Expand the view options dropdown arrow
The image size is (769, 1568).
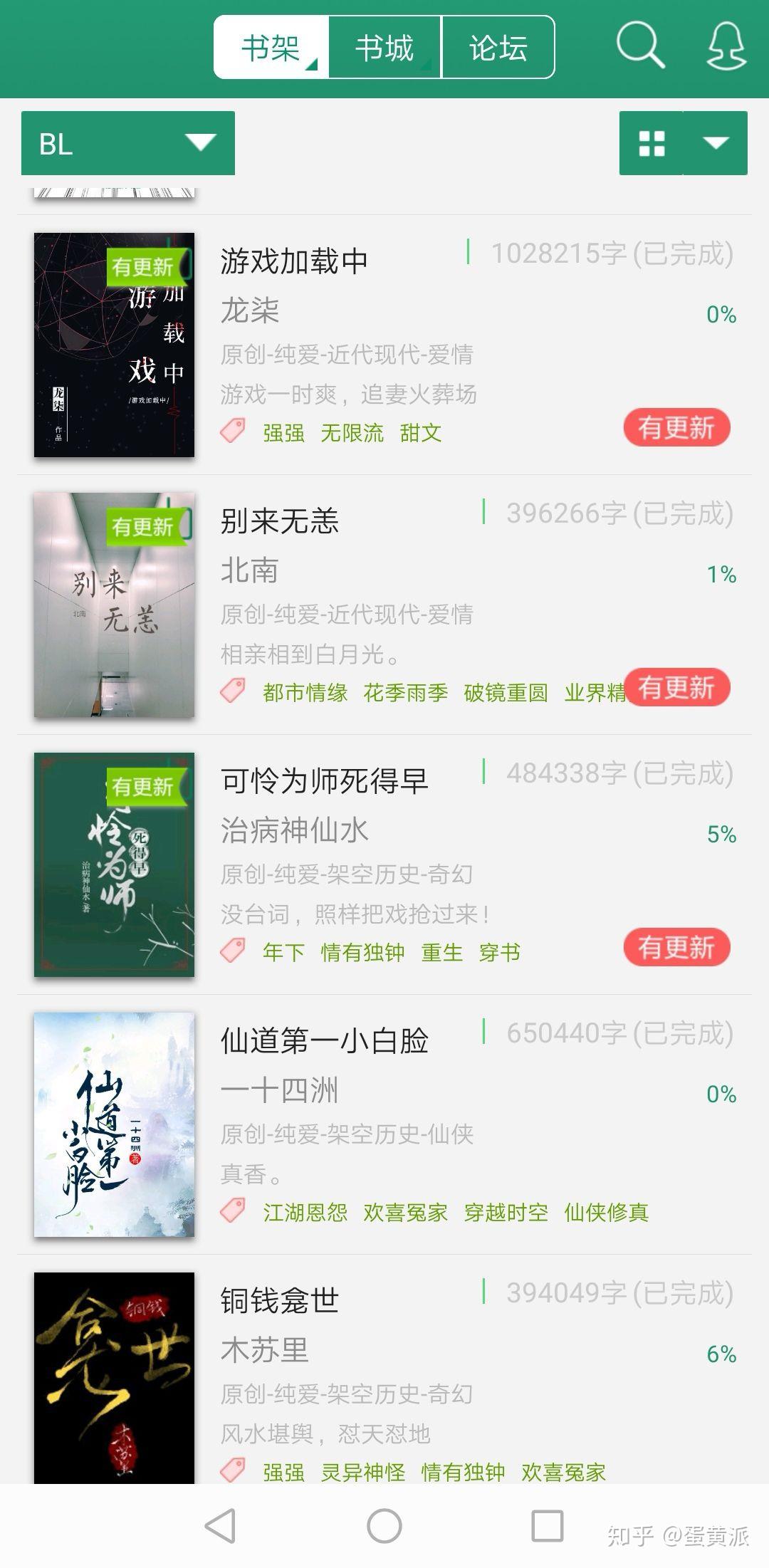(x=716, y=143)
